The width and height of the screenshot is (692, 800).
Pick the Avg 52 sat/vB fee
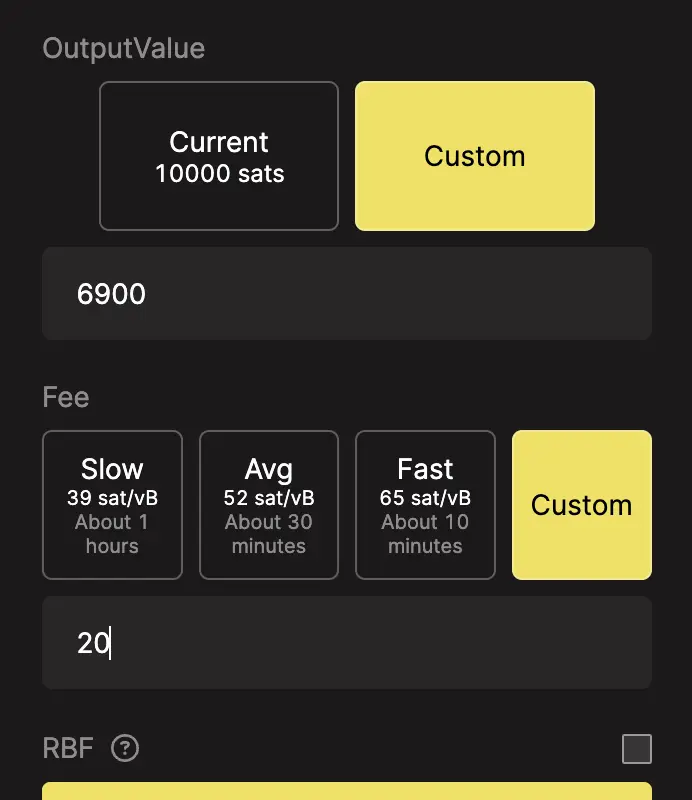click(x=269, y=505)
